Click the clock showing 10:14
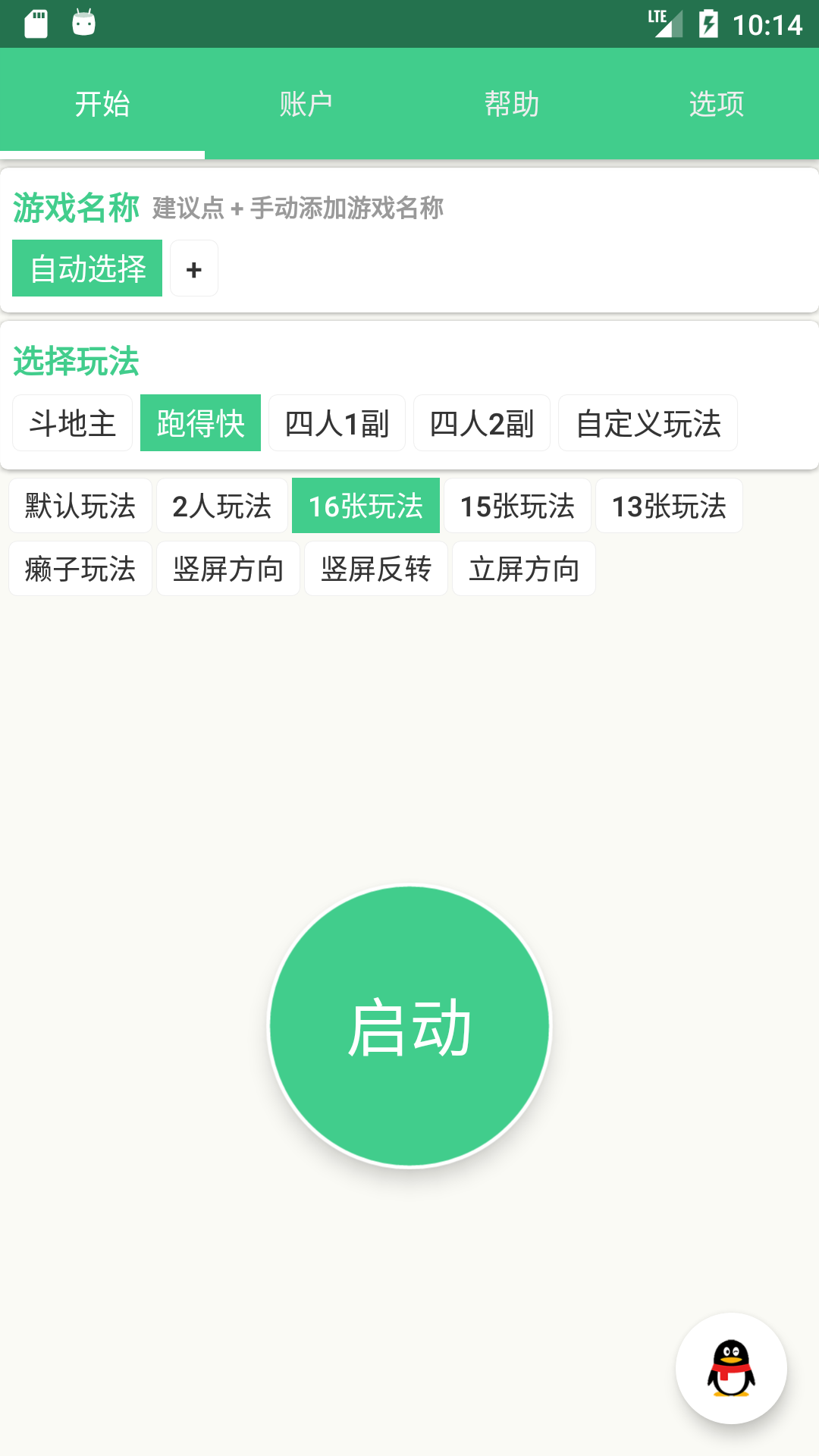The image size is (819, 1456). (x=767, y=24)
